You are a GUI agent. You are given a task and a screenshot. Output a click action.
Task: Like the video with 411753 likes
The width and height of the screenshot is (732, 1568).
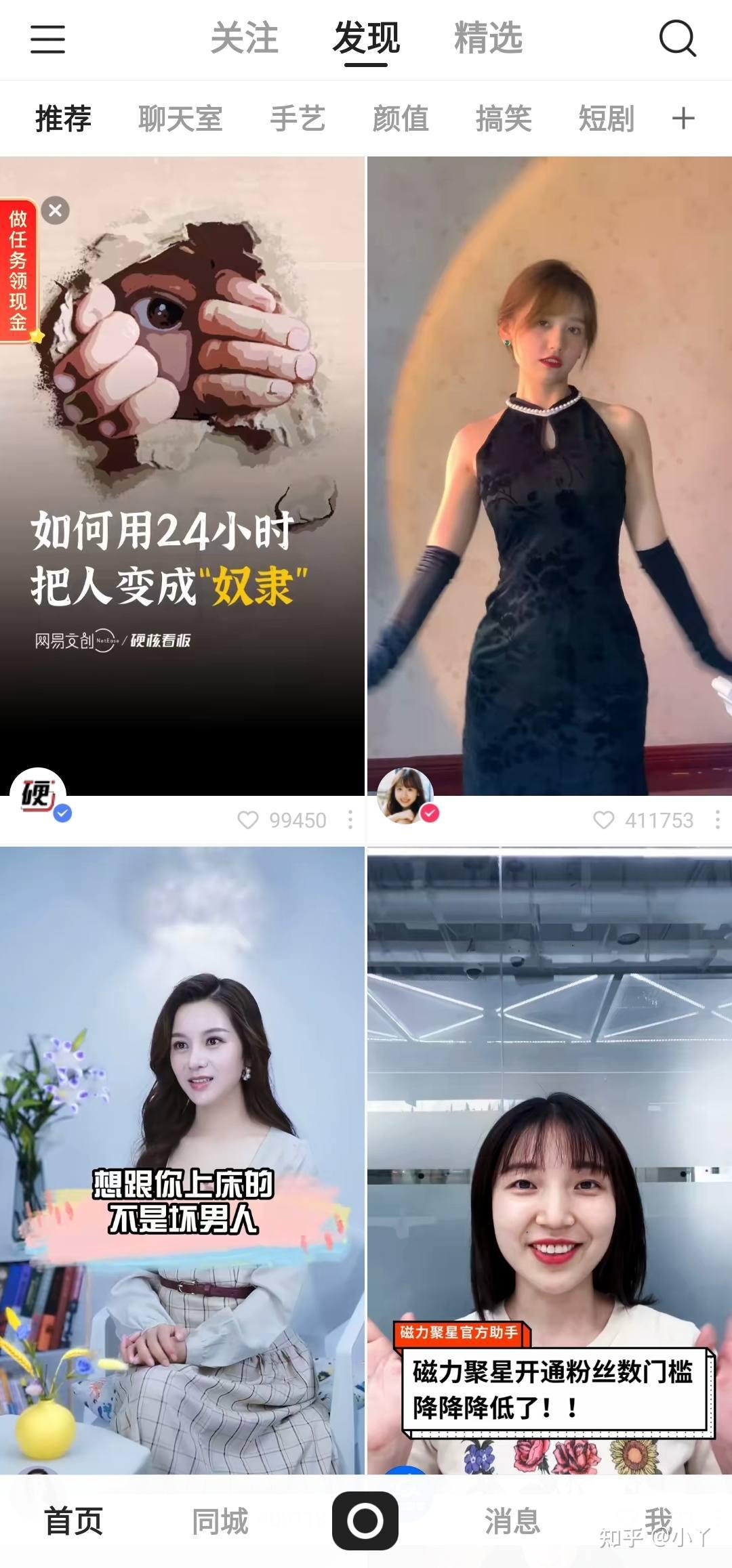pos(603,820)
